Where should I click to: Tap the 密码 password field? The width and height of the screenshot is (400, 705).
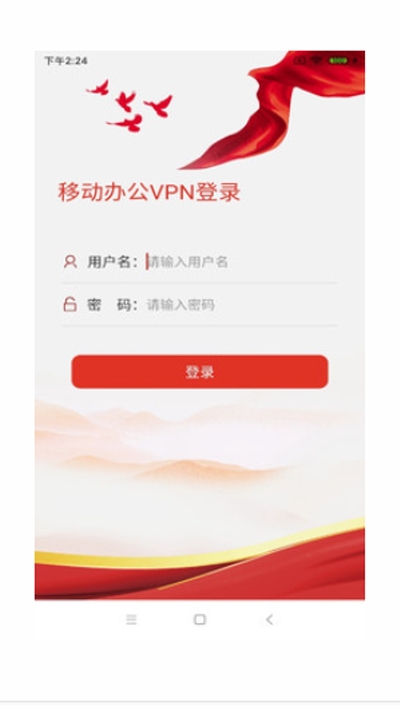(x=240, y=305)
